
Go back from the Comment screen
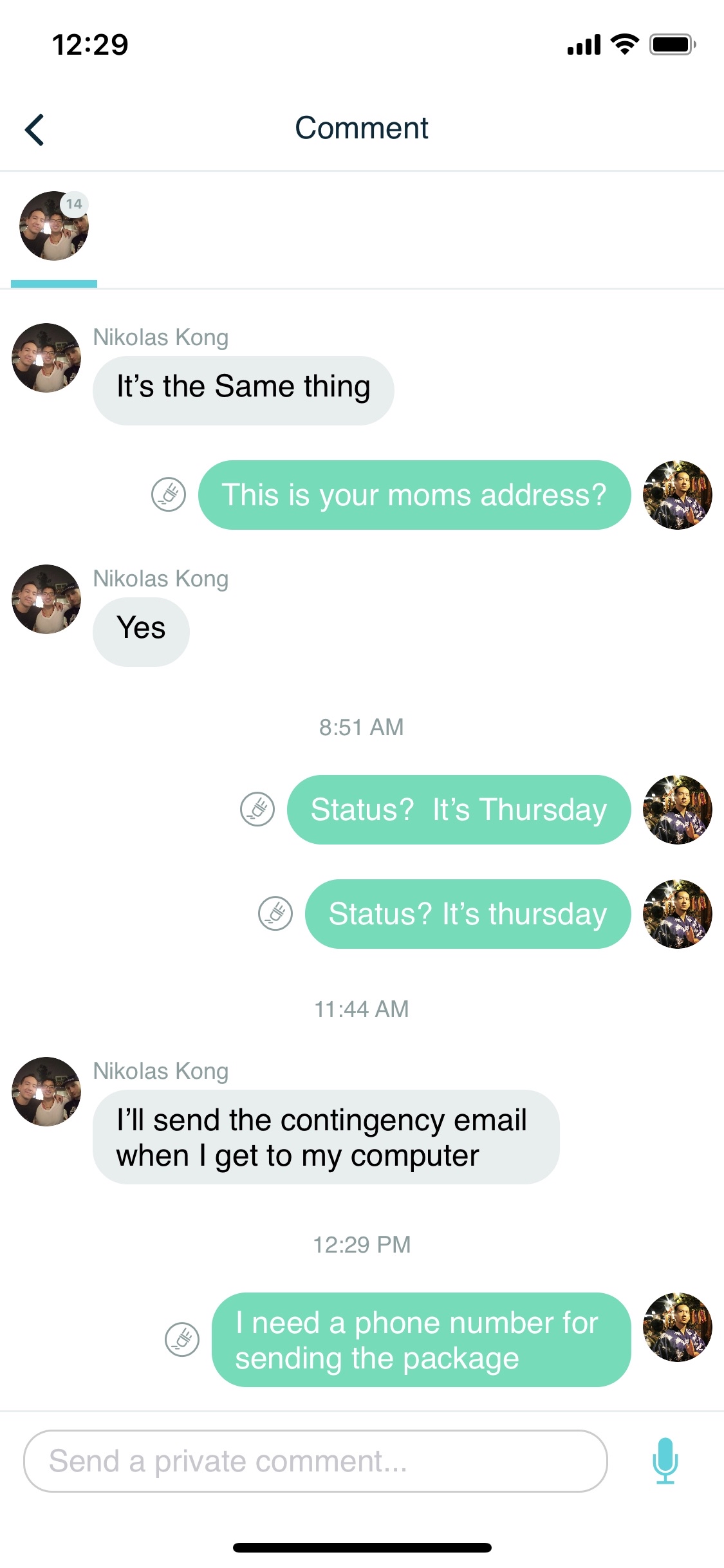point(35,129)
